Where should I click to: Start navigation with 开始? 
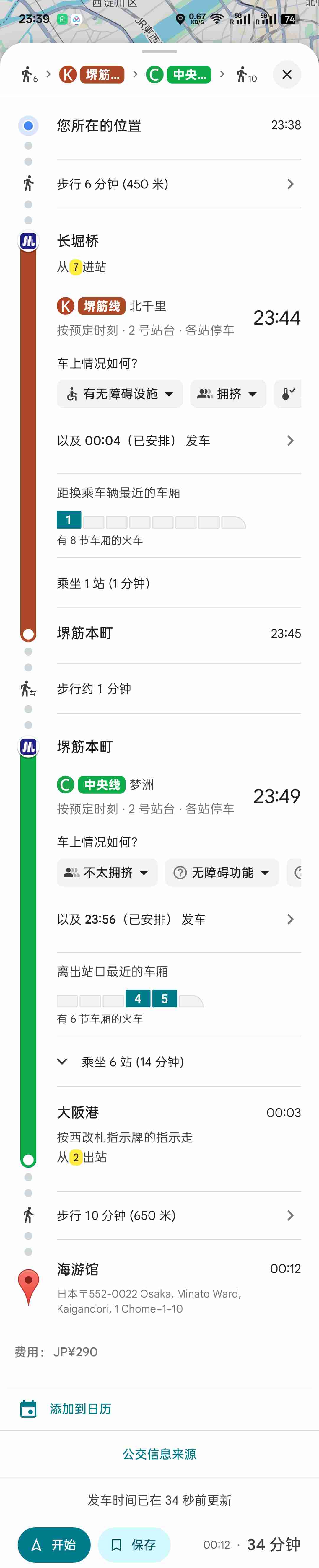click(x=54, y=1545)
